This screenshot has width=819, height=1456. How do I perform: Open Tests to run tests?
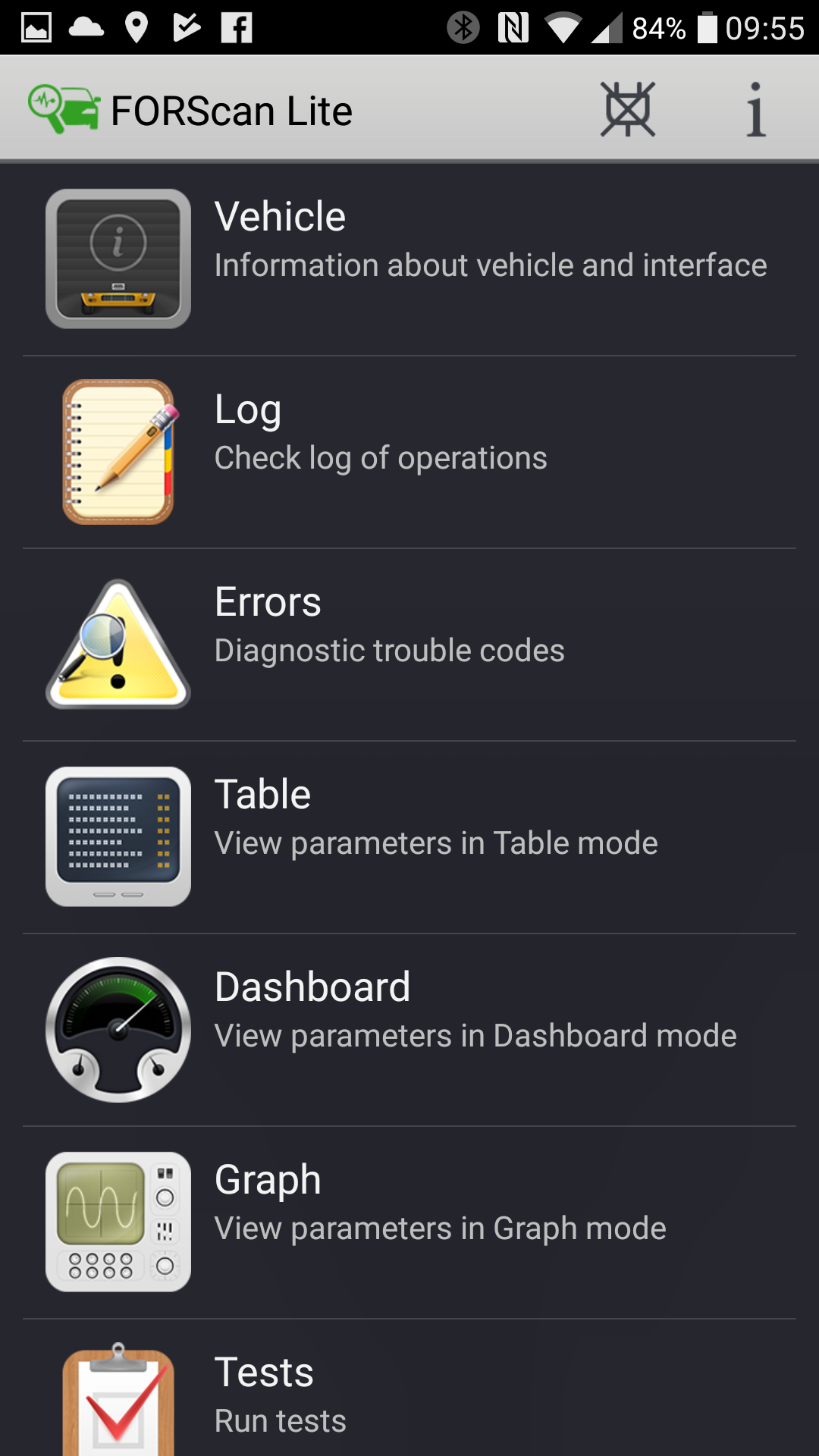click(x=409, y=1388)
